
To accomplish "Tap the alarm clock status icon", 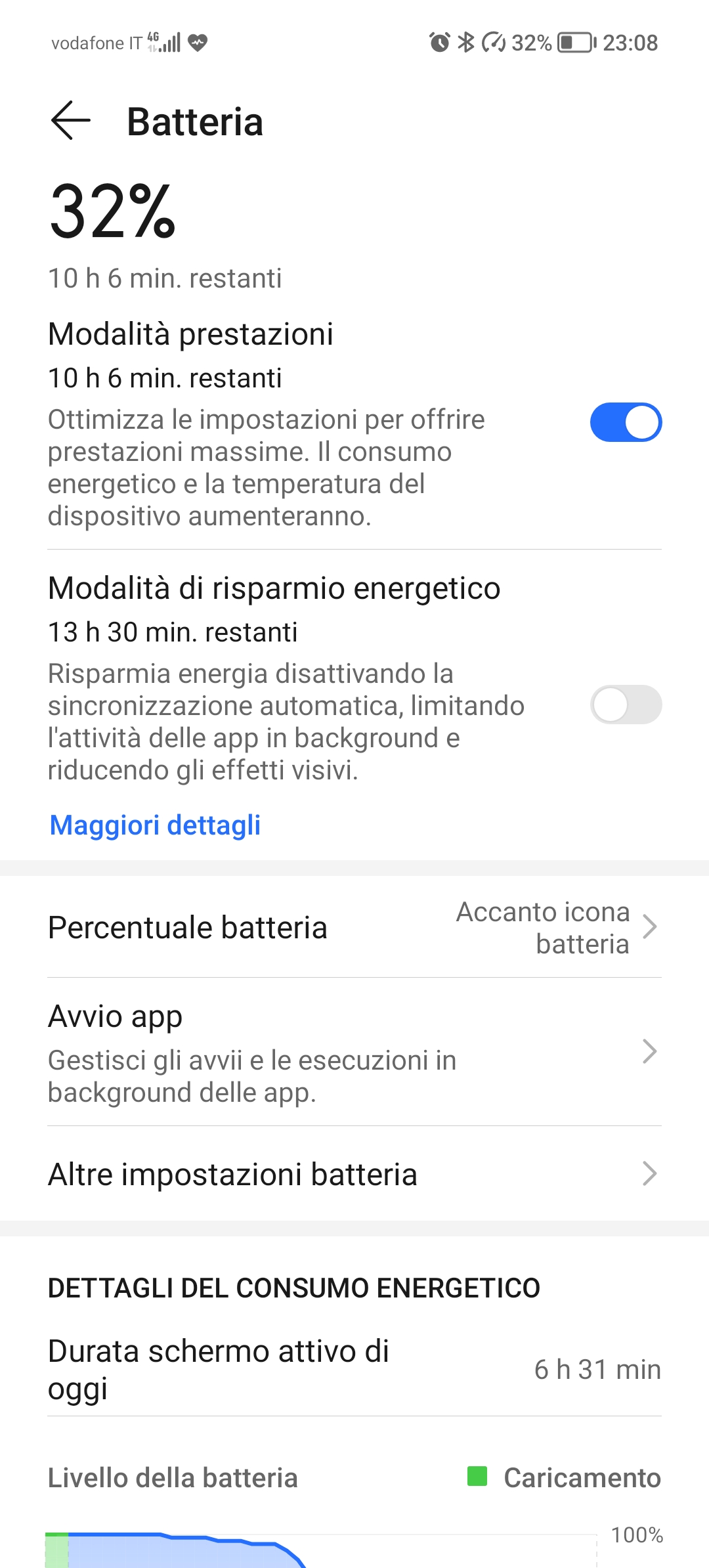I will 439,42.
